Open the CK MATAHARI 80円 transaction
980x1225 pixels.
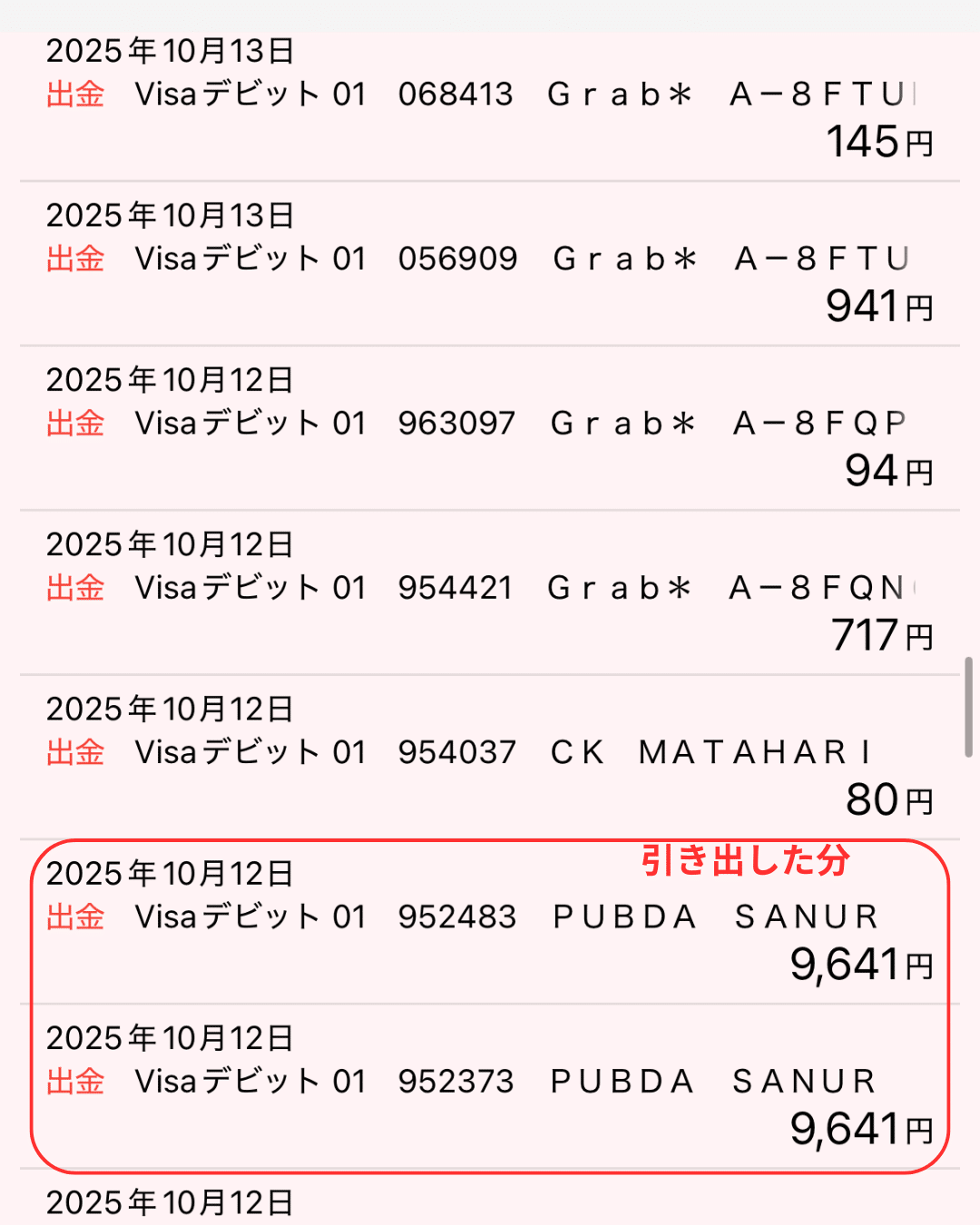[490, 751]
